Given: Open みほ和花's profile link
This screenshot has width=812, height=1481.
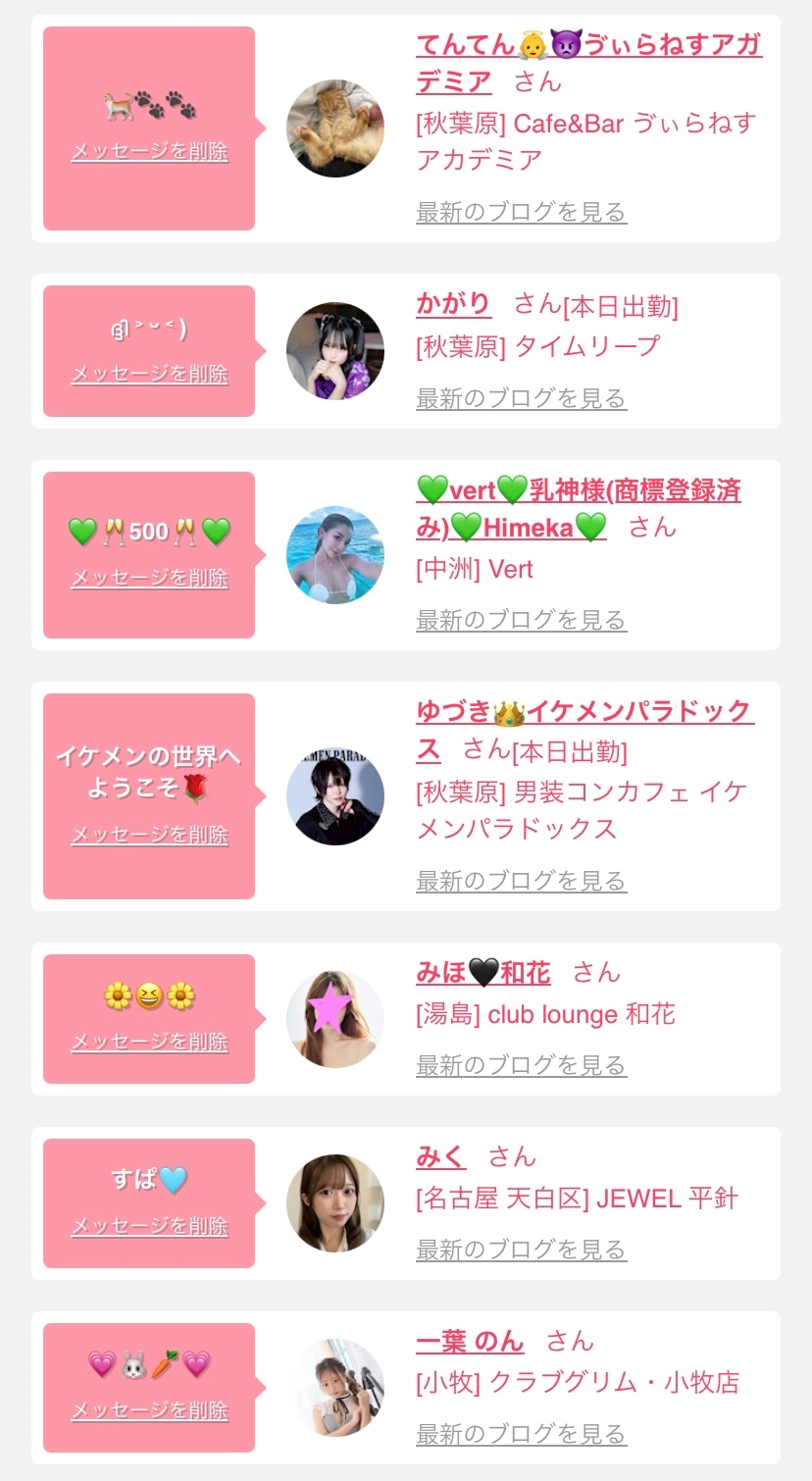Looking at the screenshot, I should (482, 973).
